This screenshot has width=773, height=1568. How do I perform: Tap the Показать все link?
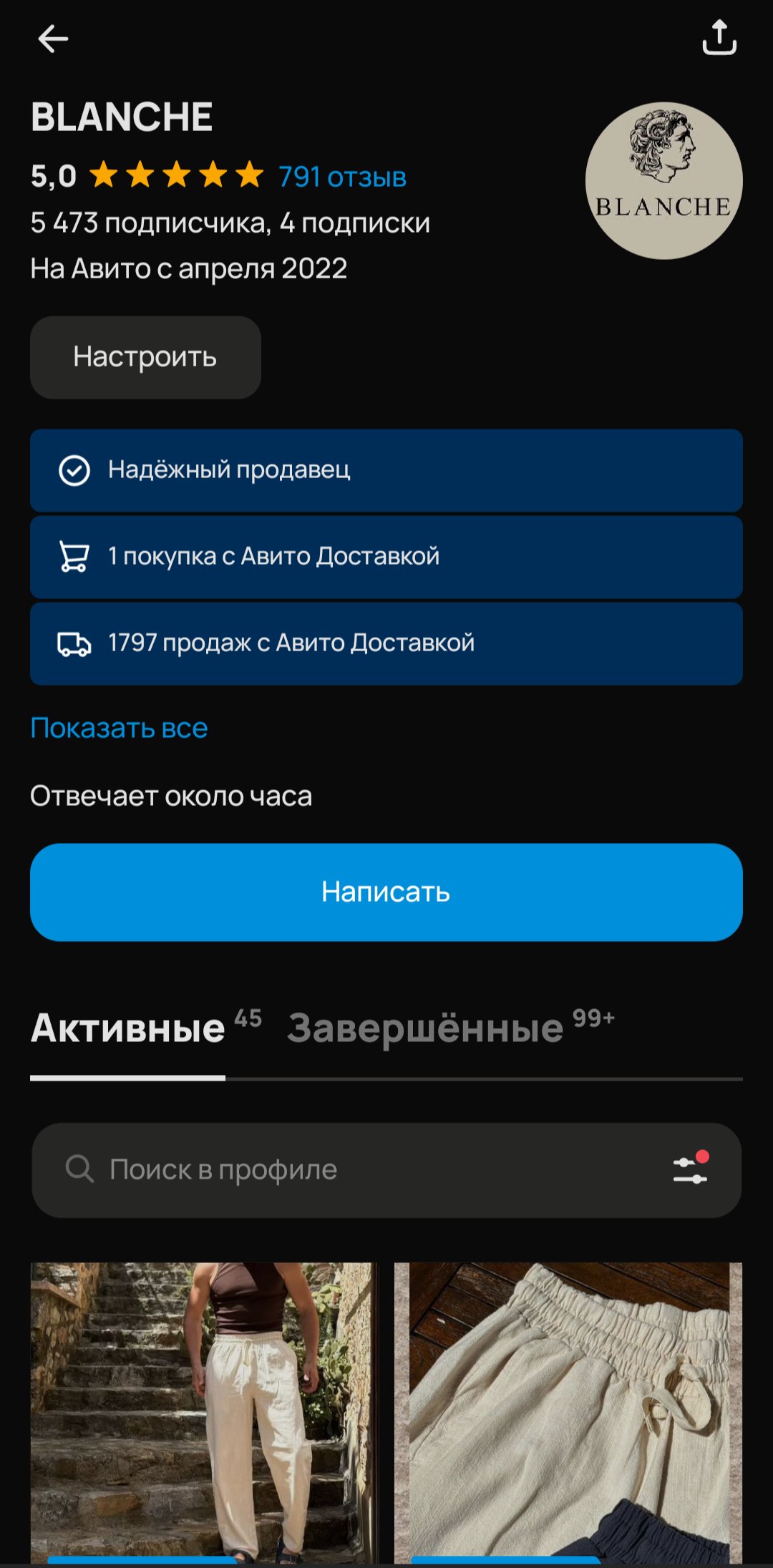[119, 728]
